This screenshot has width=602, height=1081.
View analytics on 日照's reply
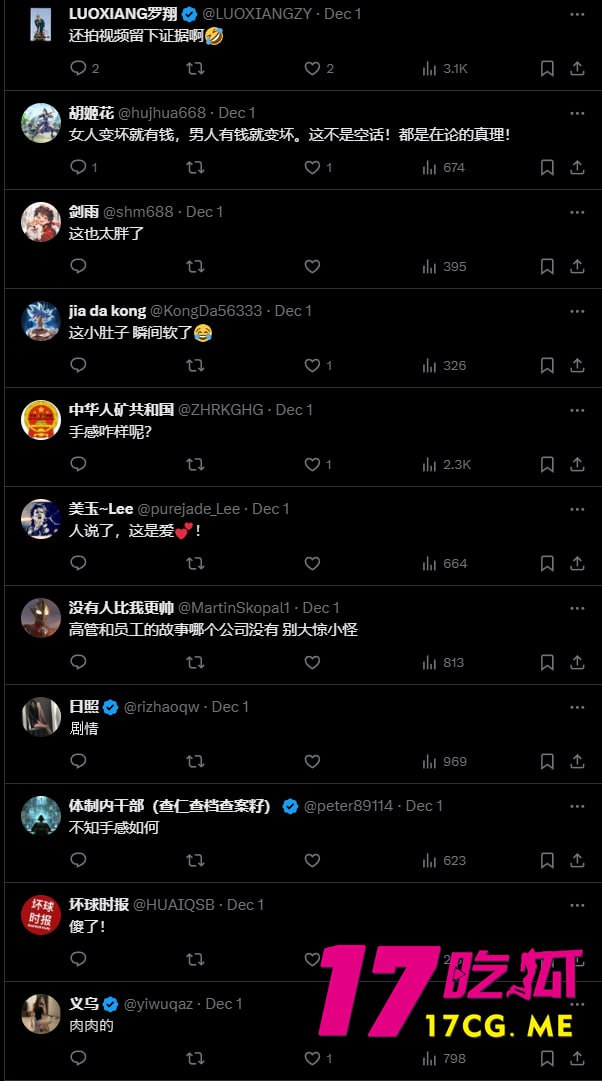click(444, 761)
